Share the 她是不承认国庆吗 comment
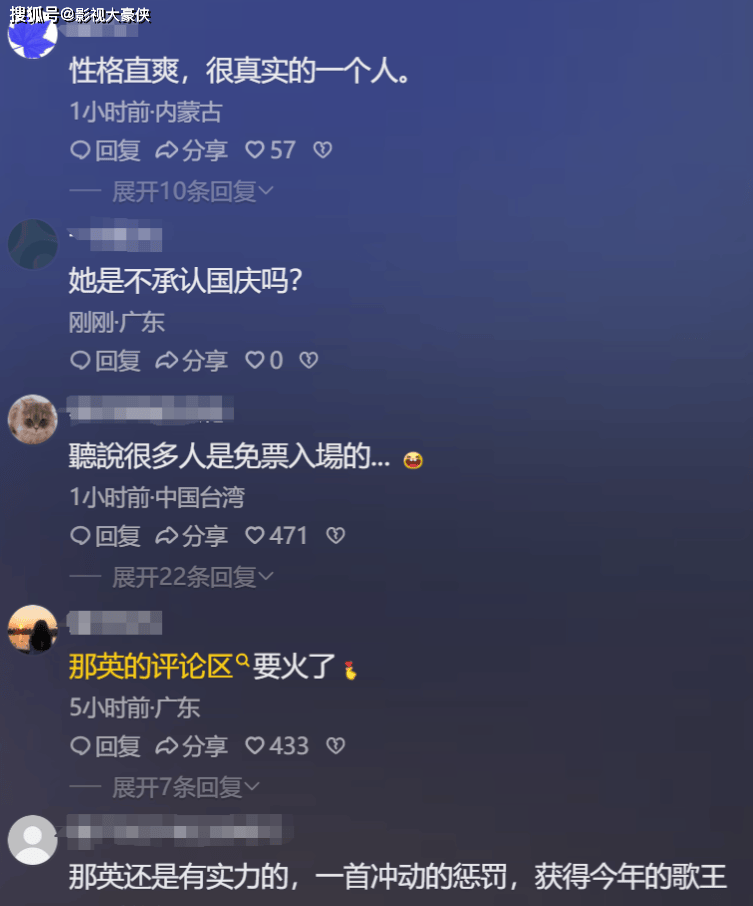Viewport: 753px width, 906px height. [x=192, y=361]
